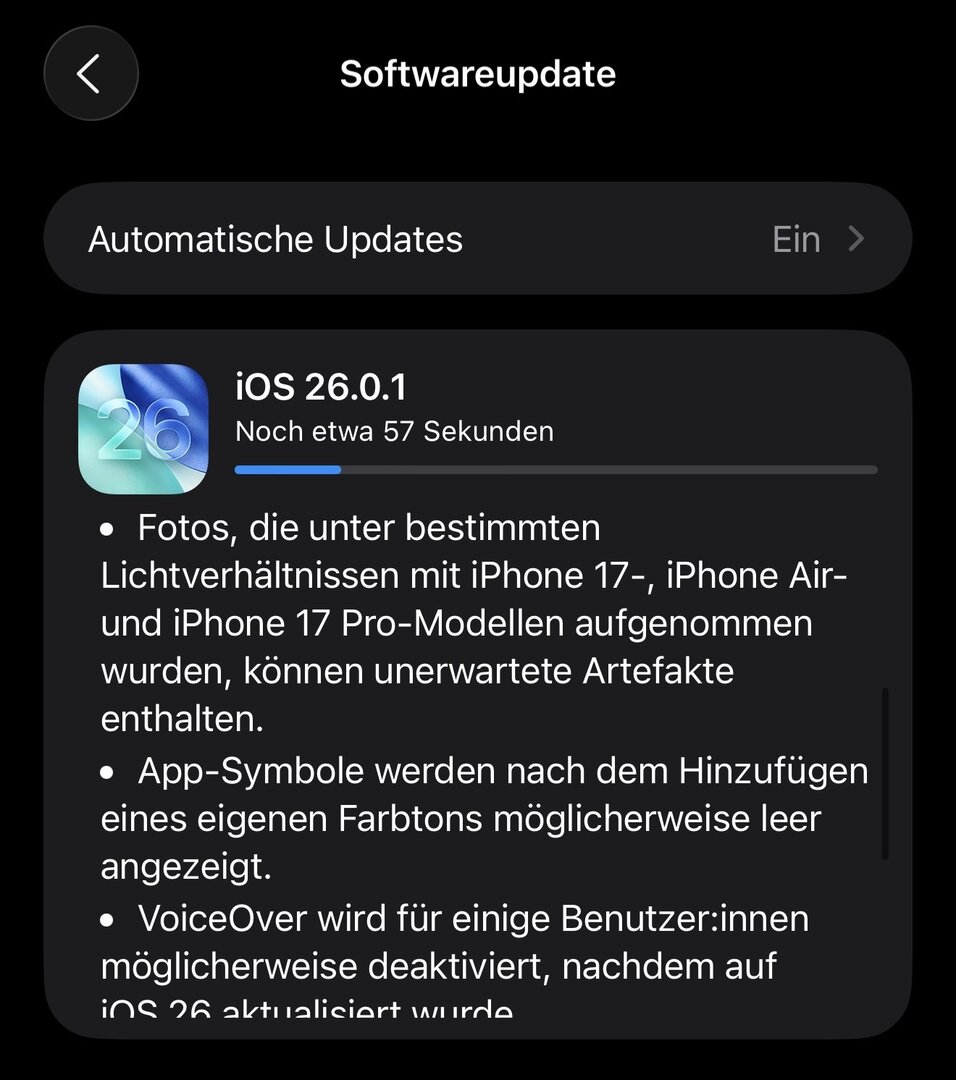Go back from Softwareupdate
956x1080 pixels.
click(90, 74)
